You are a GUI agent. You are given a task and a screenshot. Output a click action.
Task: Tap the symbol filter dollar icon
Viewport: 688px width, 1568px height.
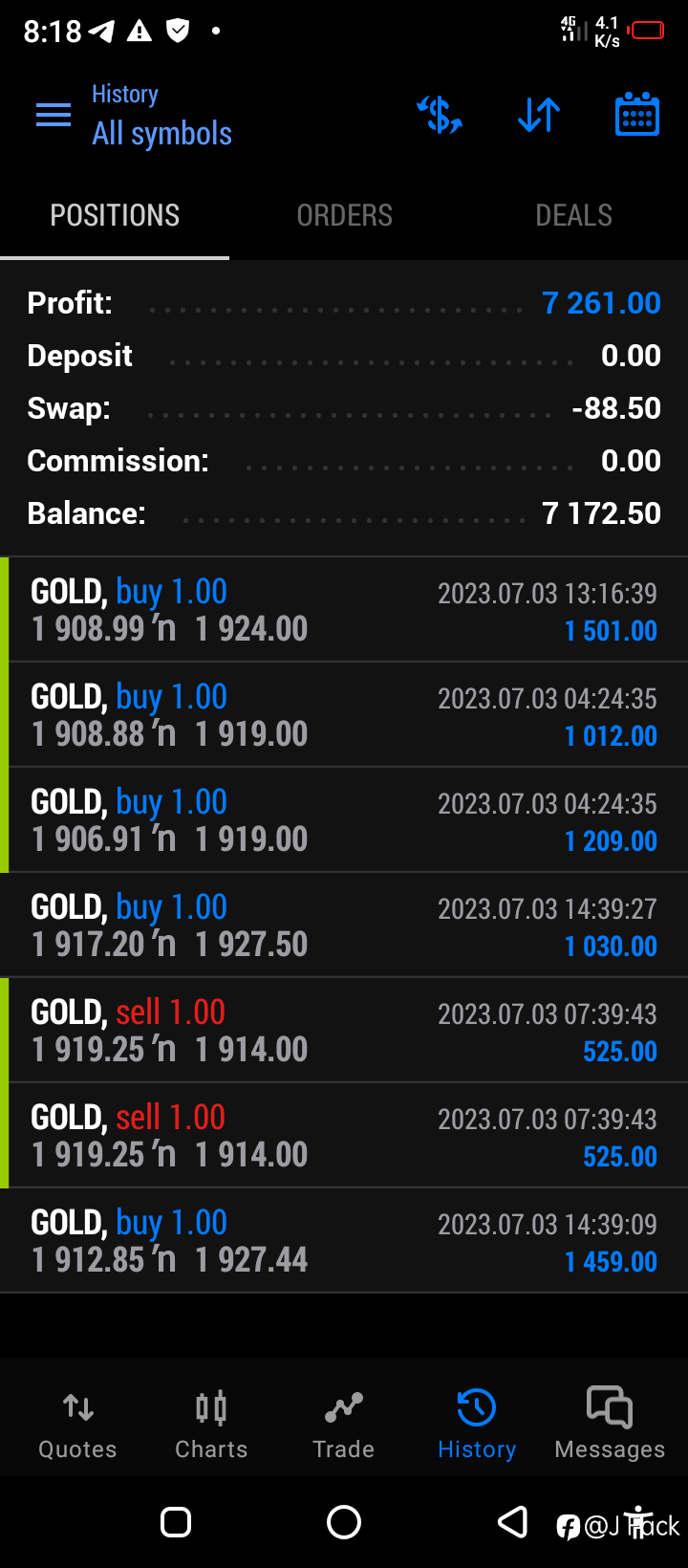(440, 115)
